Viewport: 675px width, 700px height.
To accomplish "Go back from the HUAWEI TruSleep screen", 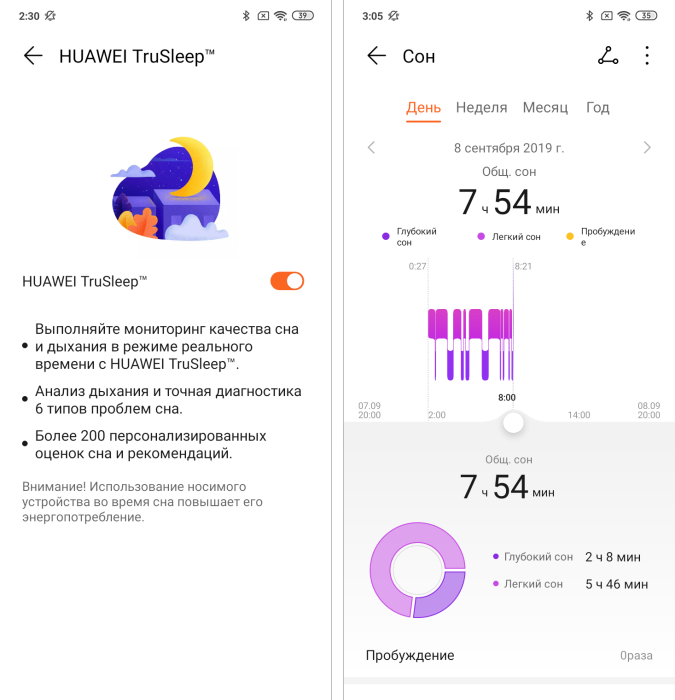I will [33, 56].
